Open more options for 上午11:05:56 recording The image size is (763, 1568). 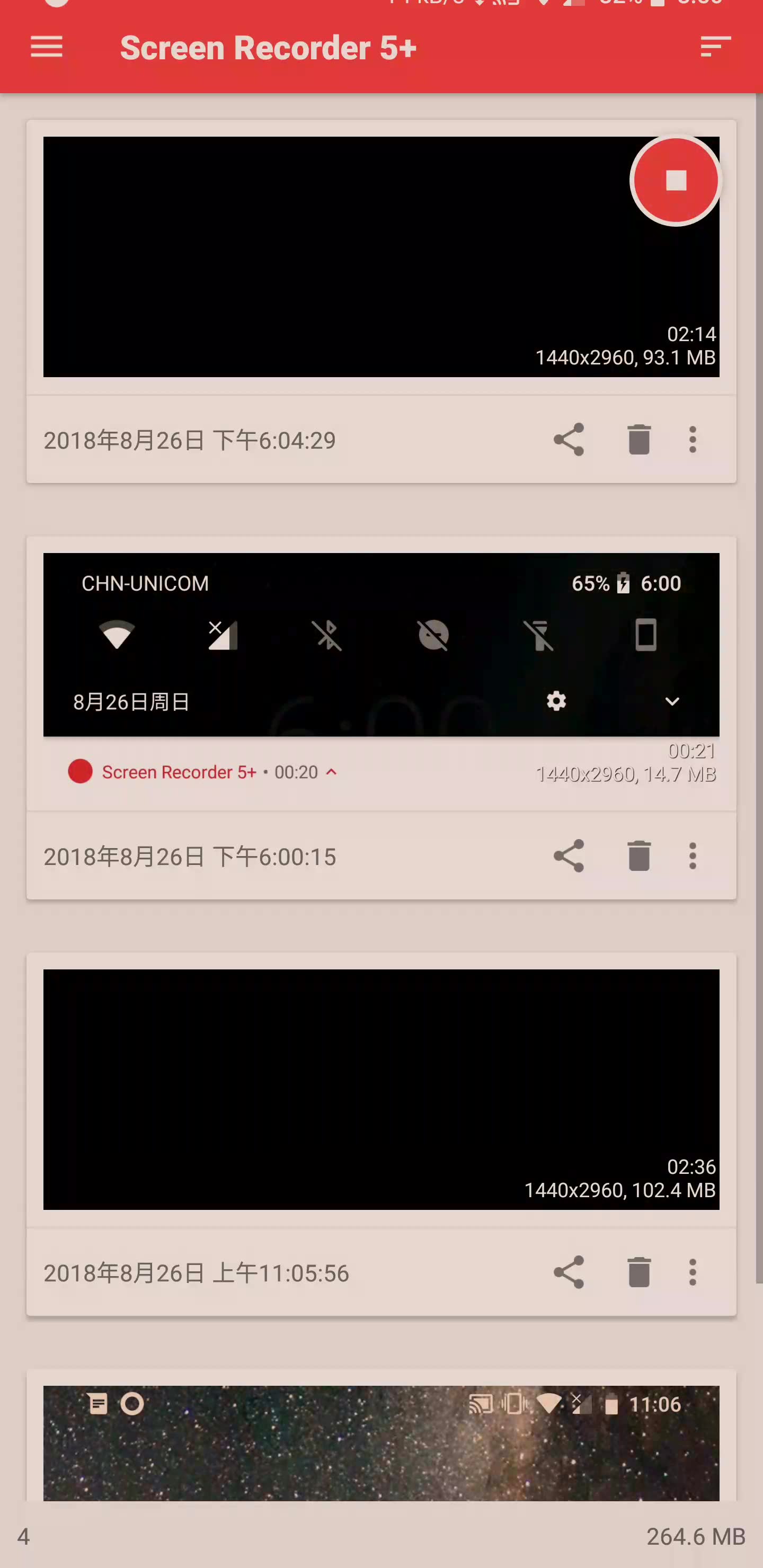click(x=693, y=1272)
